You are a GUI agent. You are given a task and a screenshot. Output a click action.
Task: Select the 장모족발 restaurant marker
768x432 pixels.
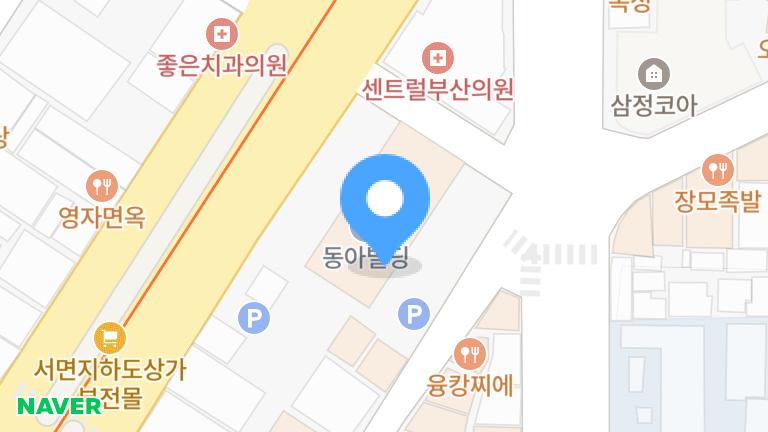(x=717, y=168)
